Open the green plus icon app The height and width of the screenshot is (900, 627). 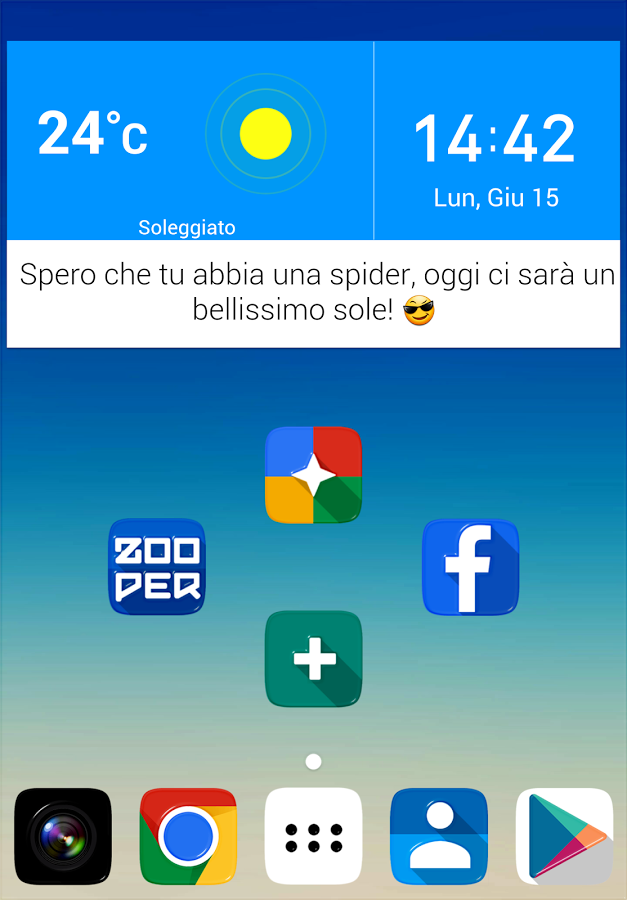(x=313, y=659)
